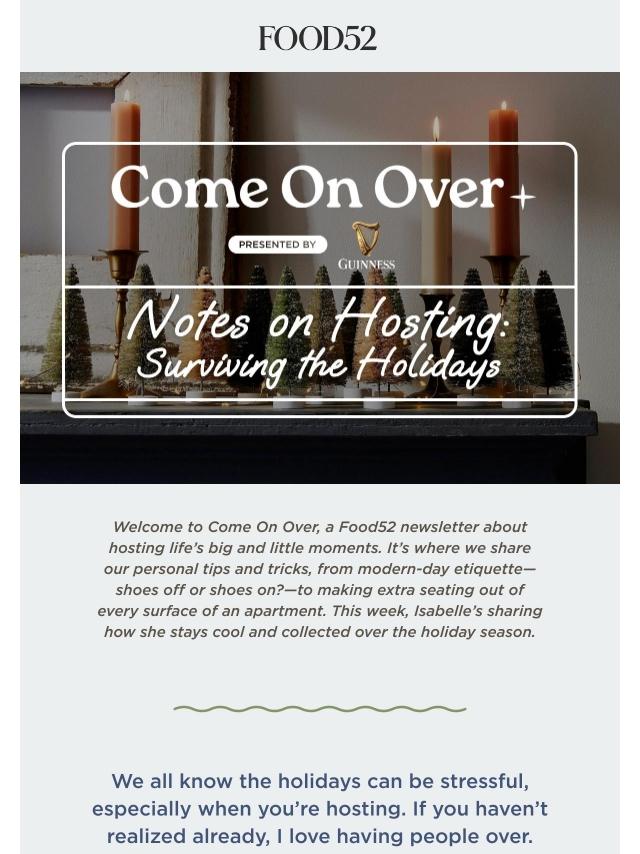Open the Come On Over holiday hosting banner
The image size is (640, 854).
[x=319, y=278]
